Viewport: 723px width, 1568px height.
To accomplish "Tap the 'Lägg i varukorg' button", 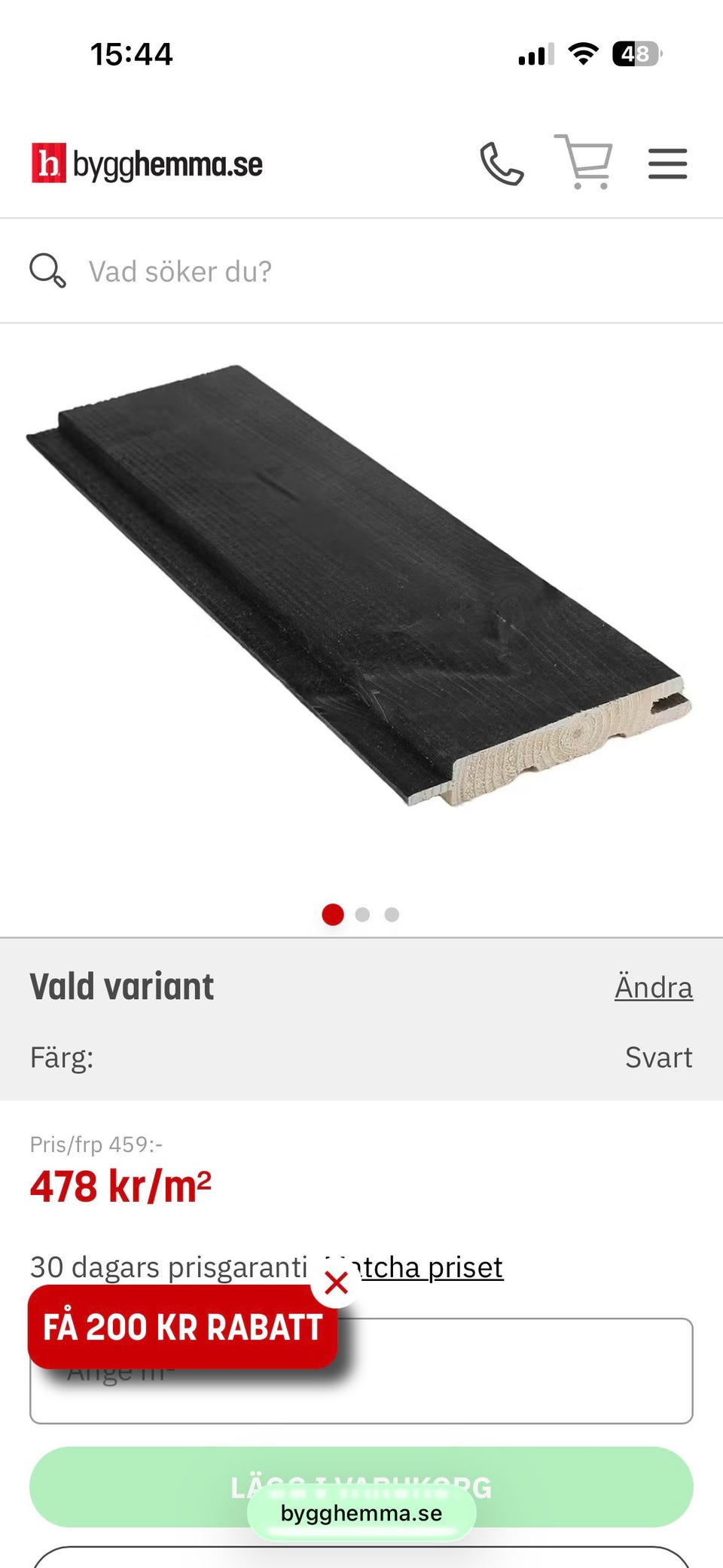I will point(361,1487).
